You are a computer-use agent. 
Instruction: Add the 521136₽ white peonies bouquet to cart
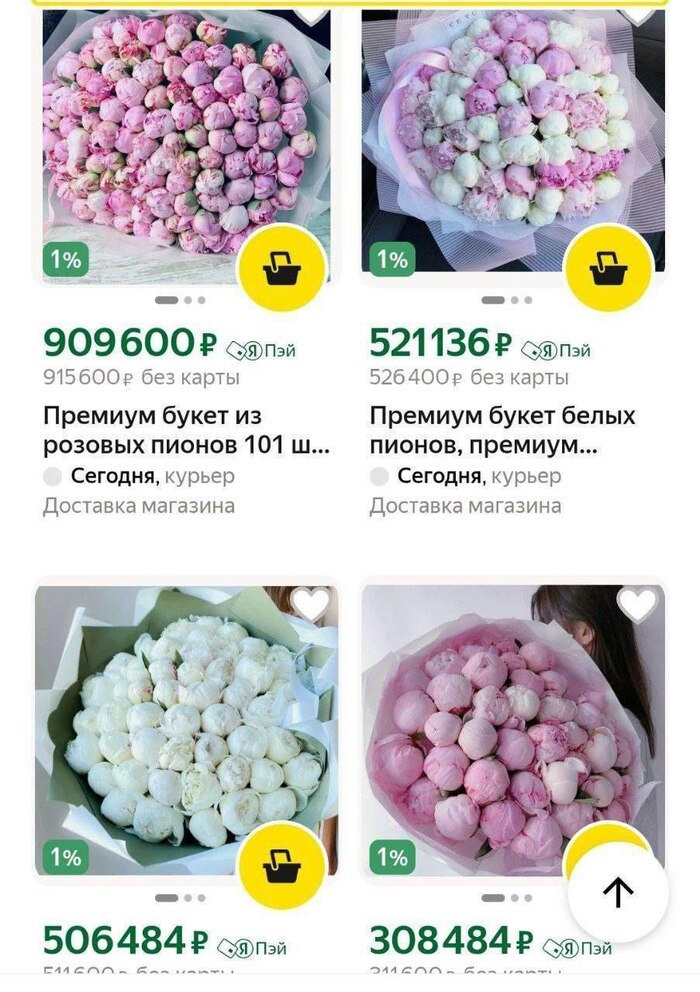(x=608, y=268)
